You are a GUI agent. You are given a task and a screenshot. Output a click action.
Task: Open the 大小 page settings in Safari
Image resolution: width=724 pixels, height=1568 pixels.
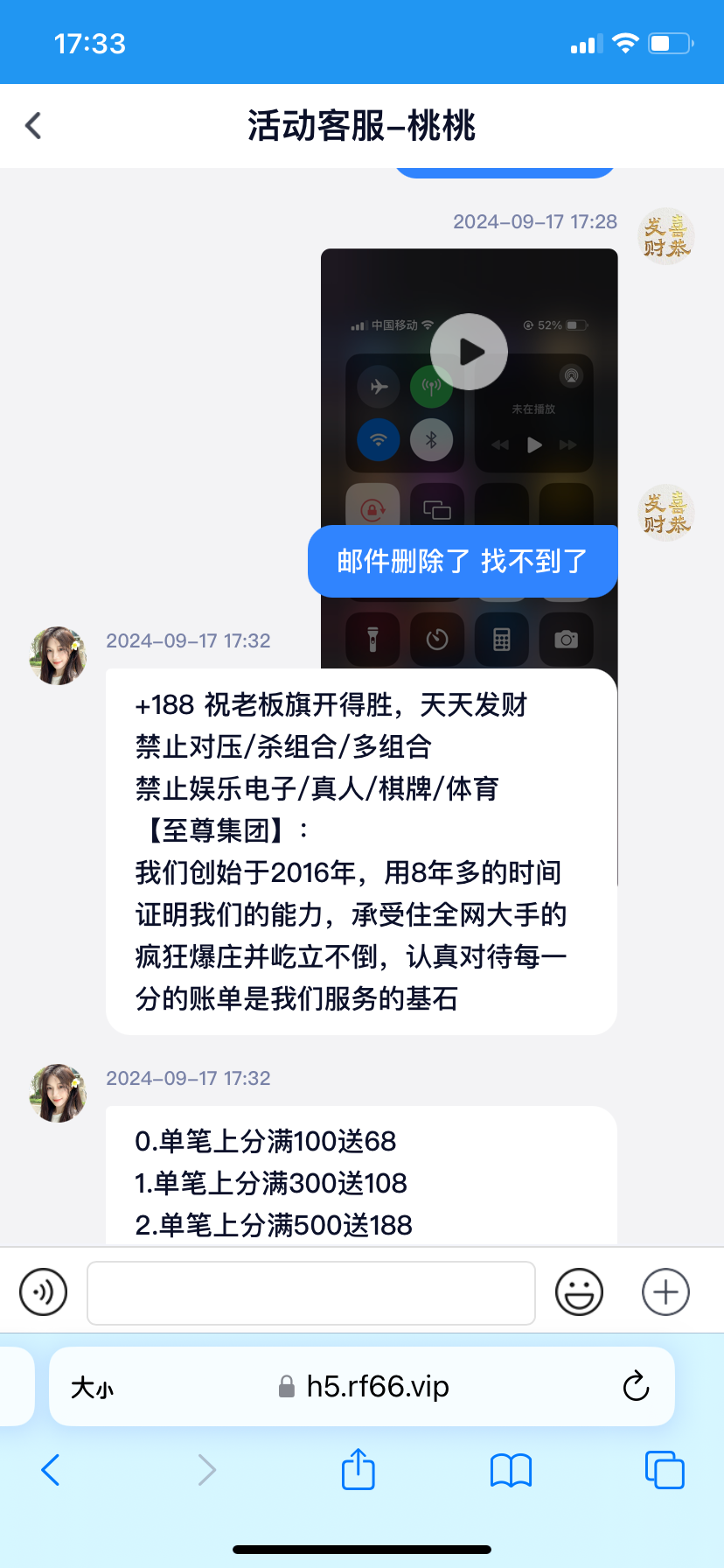click(92, 1388)
